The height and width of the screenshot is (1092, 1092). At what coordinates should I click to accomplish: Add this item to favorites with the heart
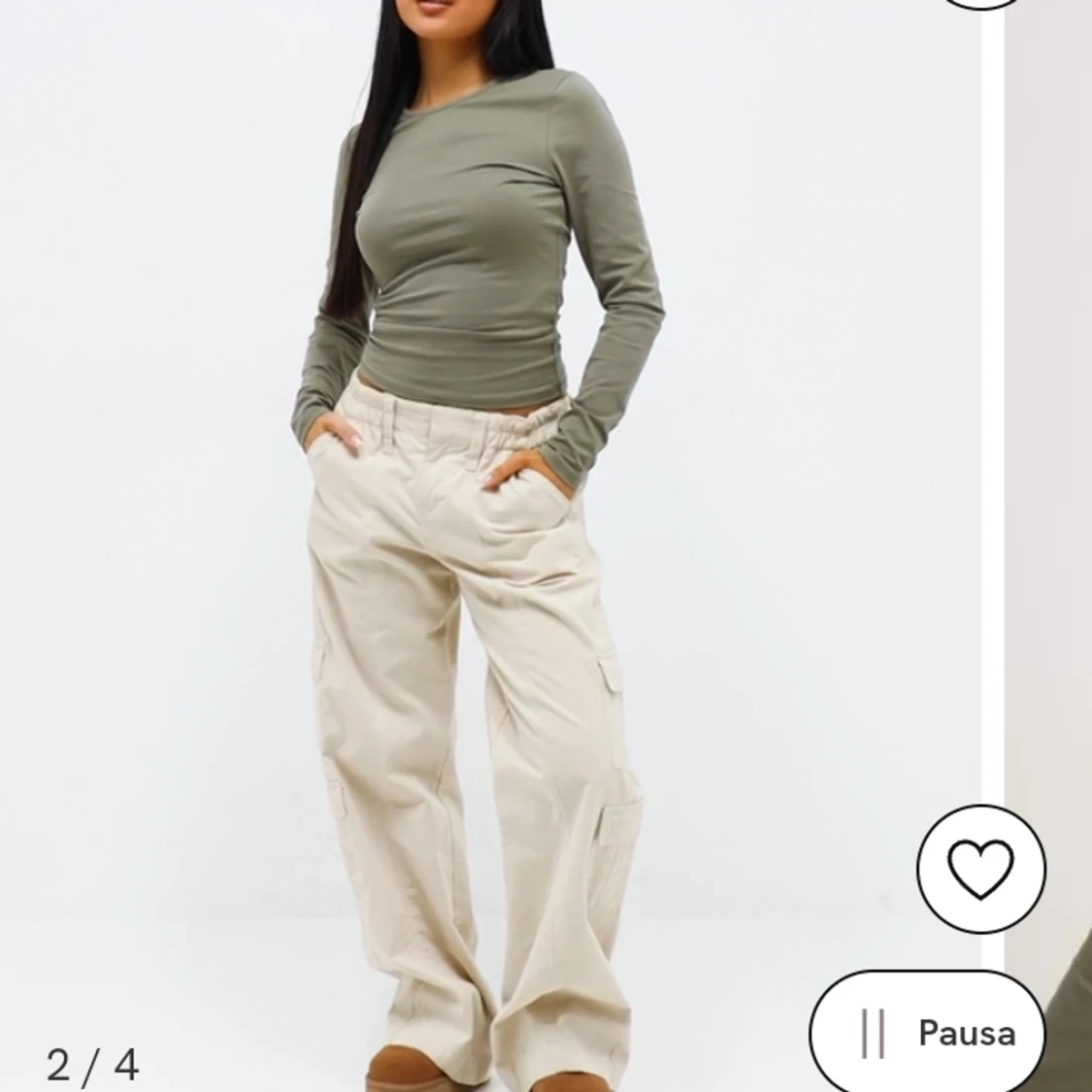tap(980, 869)
